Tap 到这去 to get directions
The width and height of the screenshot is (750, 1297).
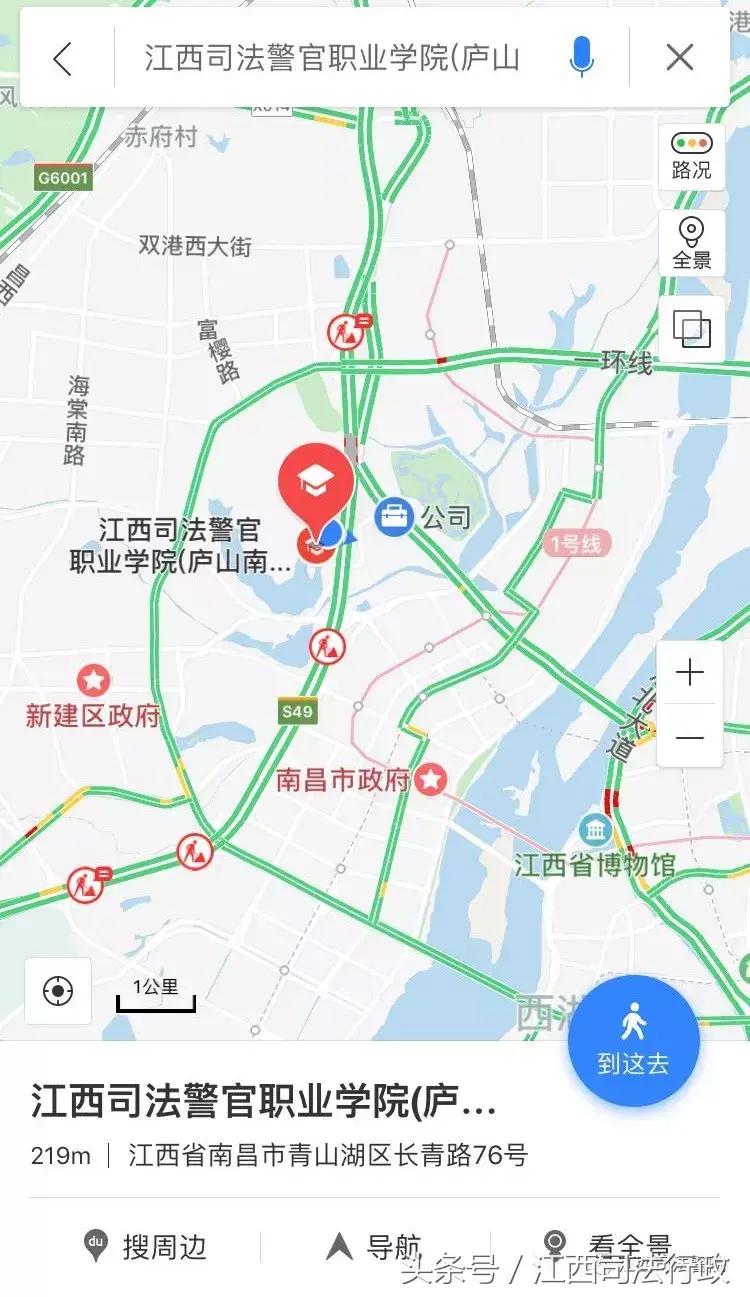pyautogui.click(x=633, y=1040)
